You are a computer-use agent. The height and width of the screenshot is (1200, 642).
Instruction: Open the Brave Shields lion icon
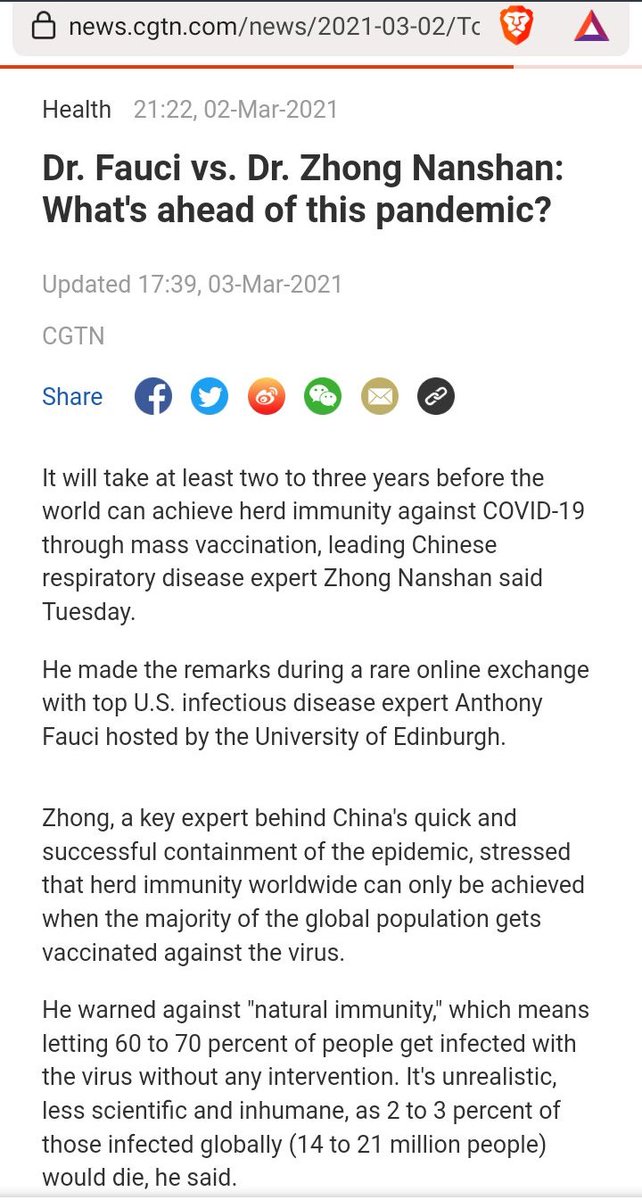tap(516, 27)
